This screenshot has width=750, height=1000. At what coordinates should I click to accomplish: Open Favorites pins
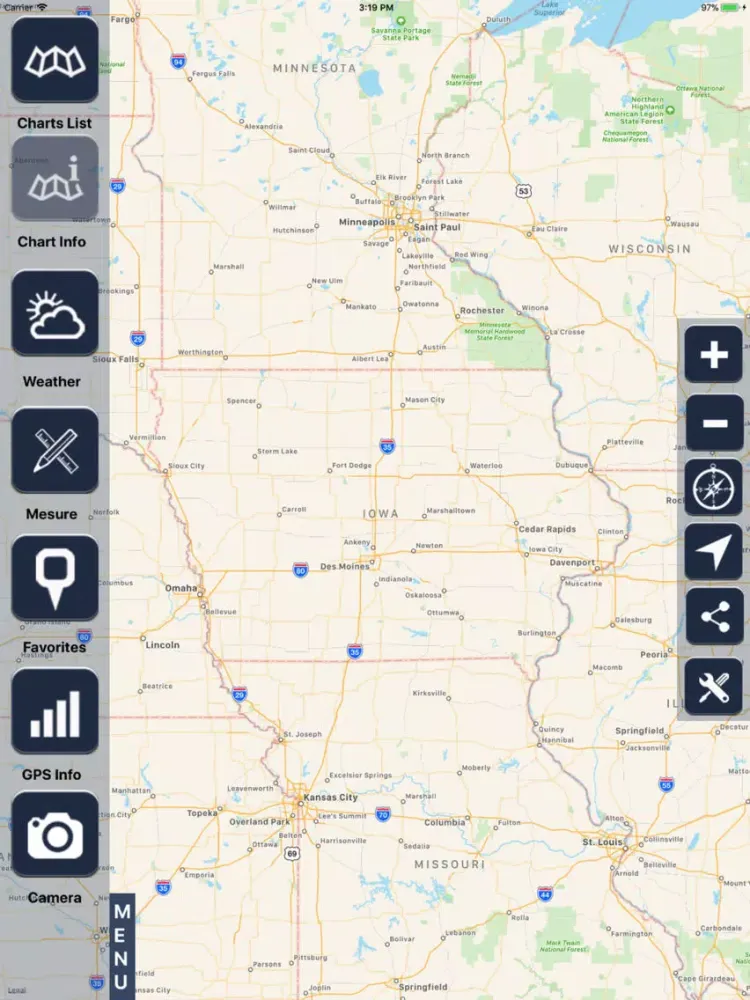click(x=55, y=578)
